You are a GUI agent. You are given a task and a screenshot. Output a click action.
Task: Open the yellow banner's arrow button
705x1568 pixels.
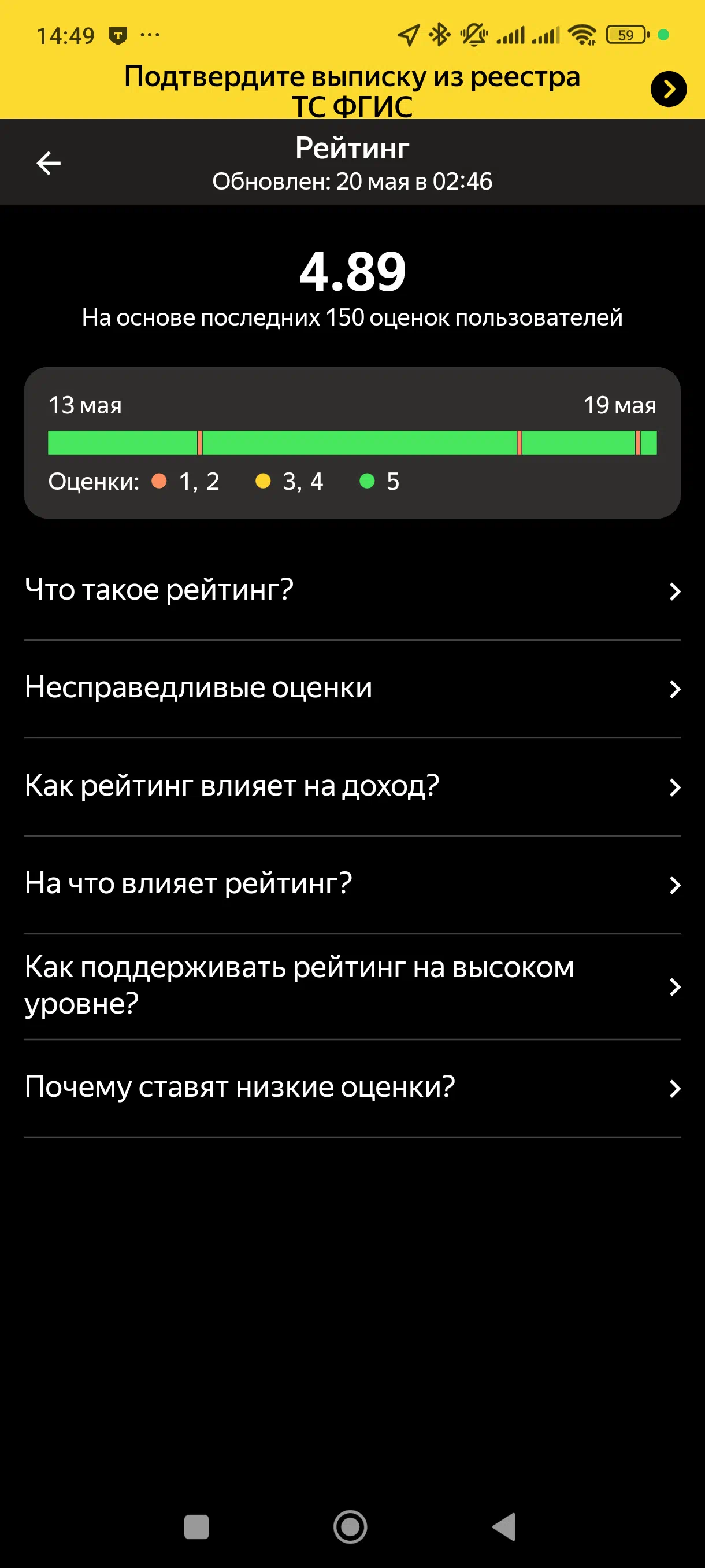pos(669,90)
